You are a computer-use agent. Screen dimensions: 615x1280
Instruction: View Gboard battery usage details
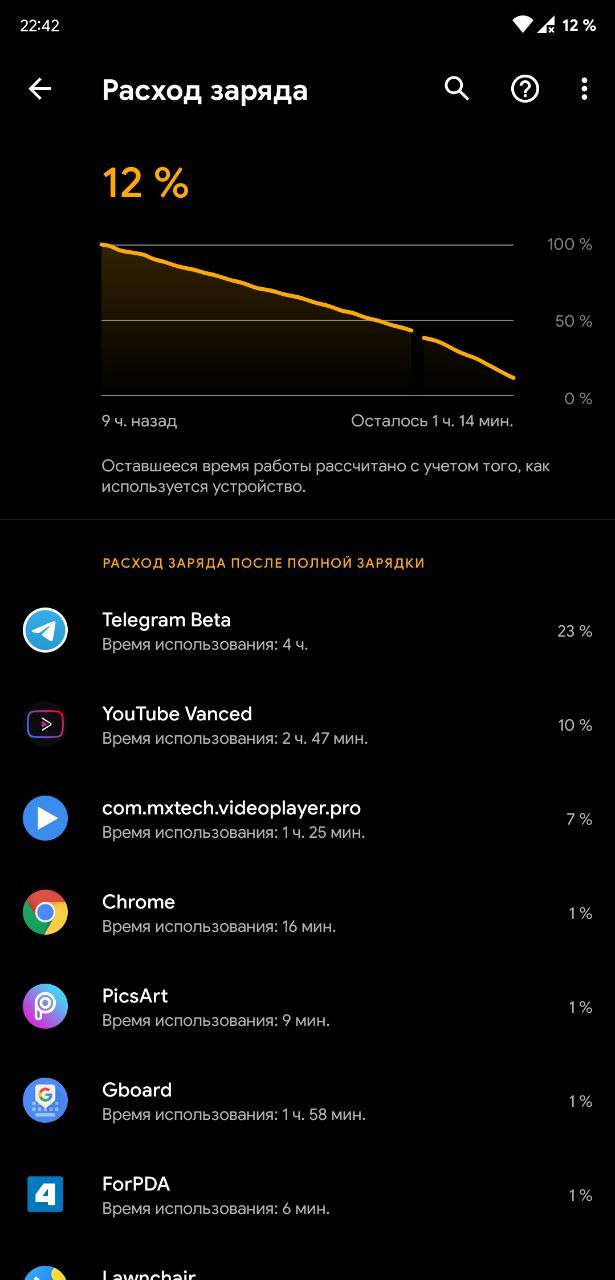307,1101
